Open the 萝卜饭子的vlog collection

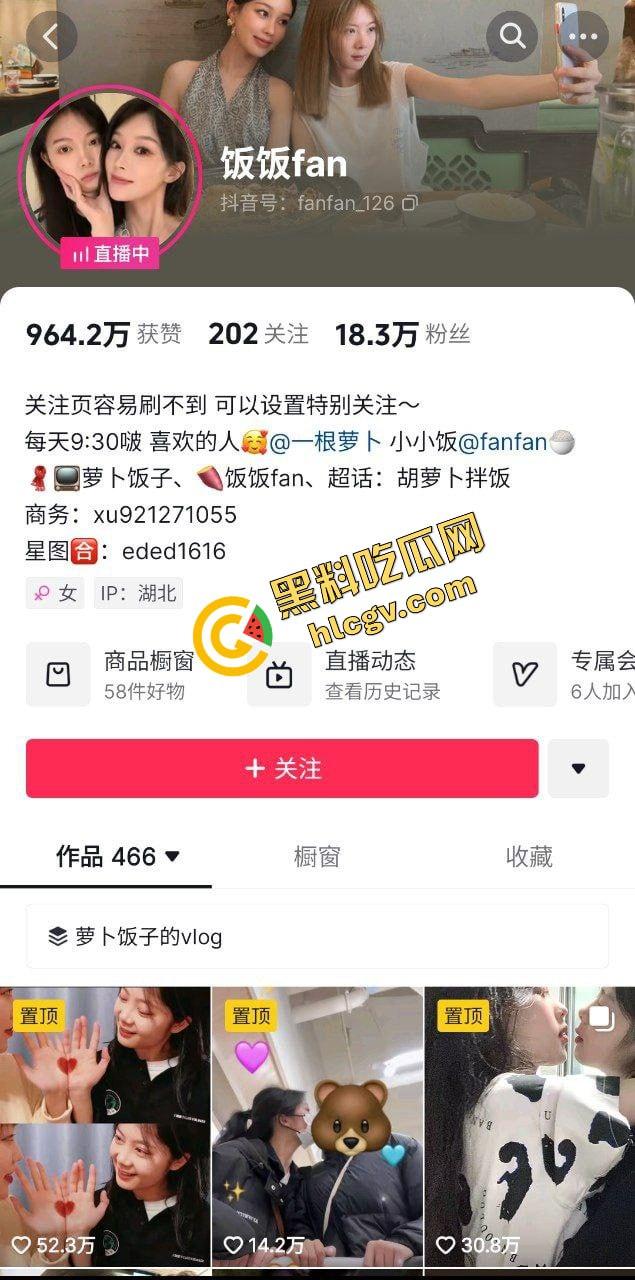317,936
